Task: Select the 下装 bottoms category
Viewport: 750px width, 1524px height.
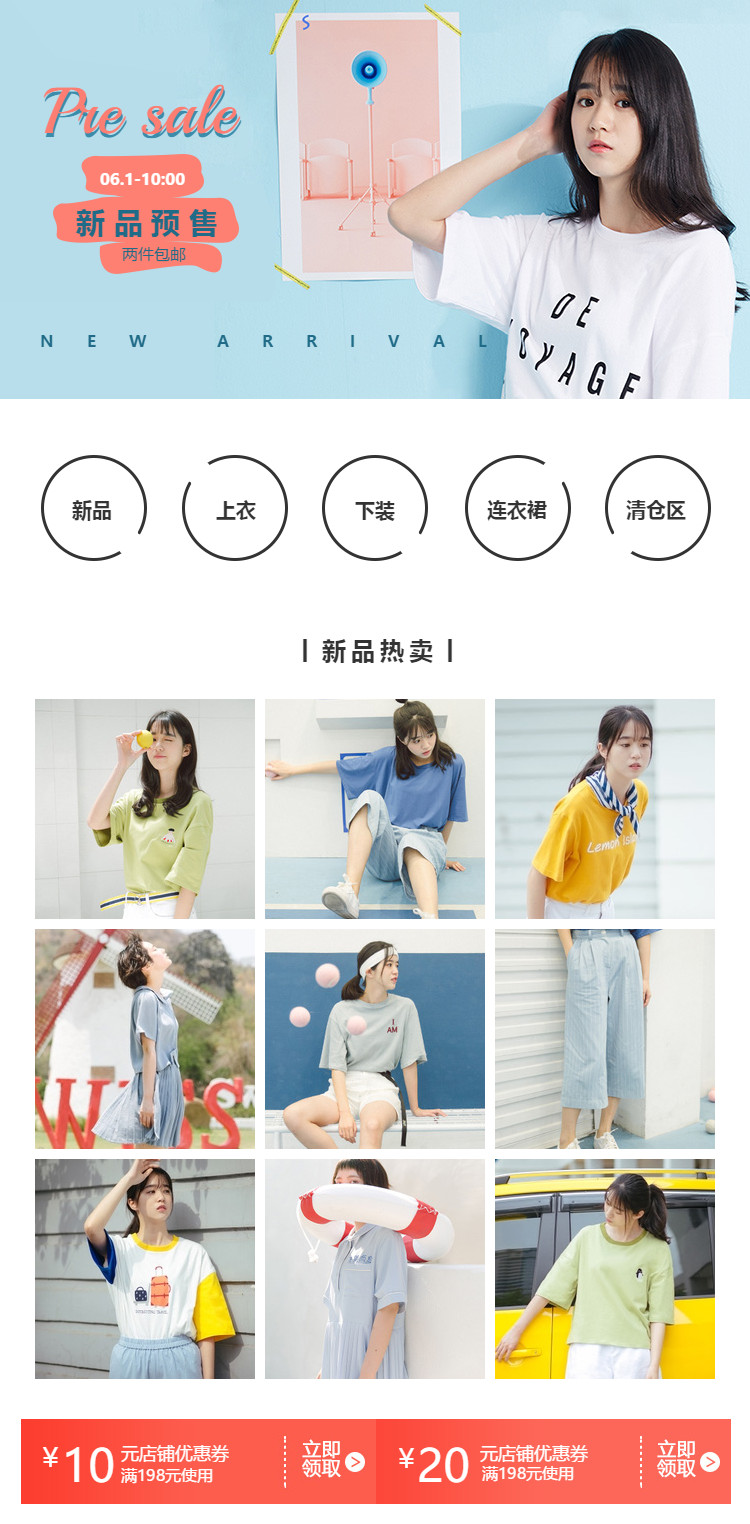Action: tap(375, 508)
